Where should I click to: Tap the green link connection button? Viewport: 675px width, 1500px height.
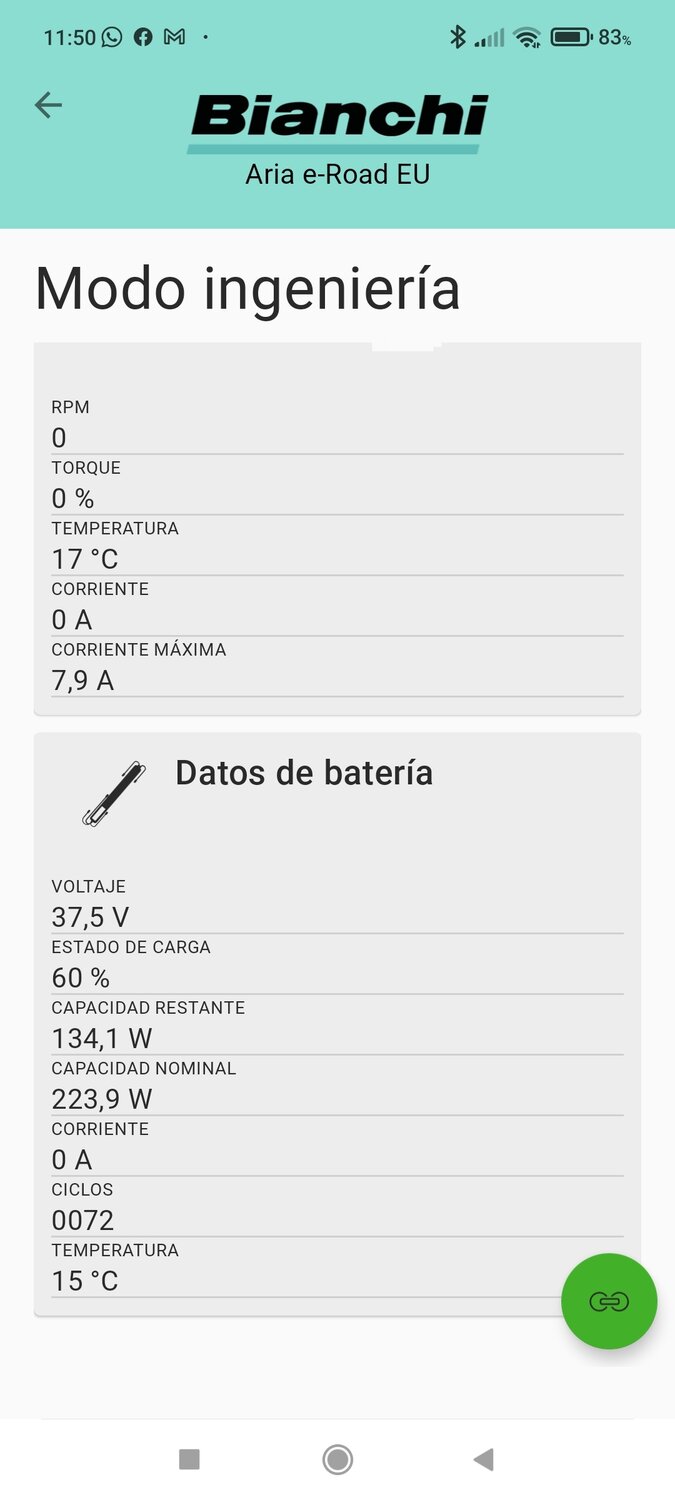[x=608, y=1301]
